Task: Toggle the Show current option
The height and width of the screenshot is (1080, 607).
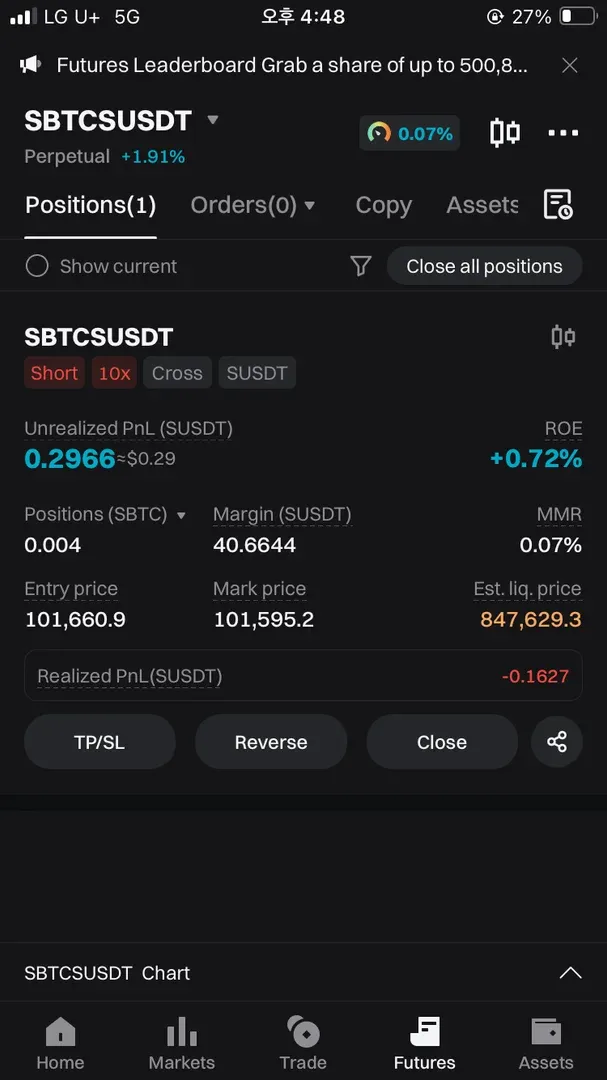Action: pyautogui.click(x=37, y=266)
